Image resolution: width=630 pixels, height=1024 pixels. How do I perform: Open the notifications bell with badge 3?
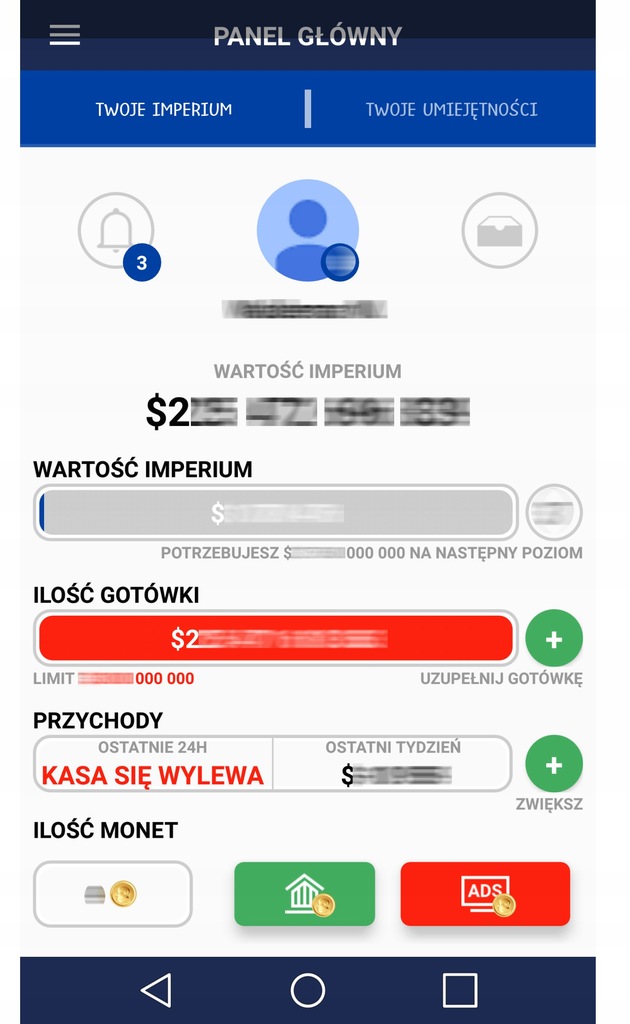pos(117,231)
